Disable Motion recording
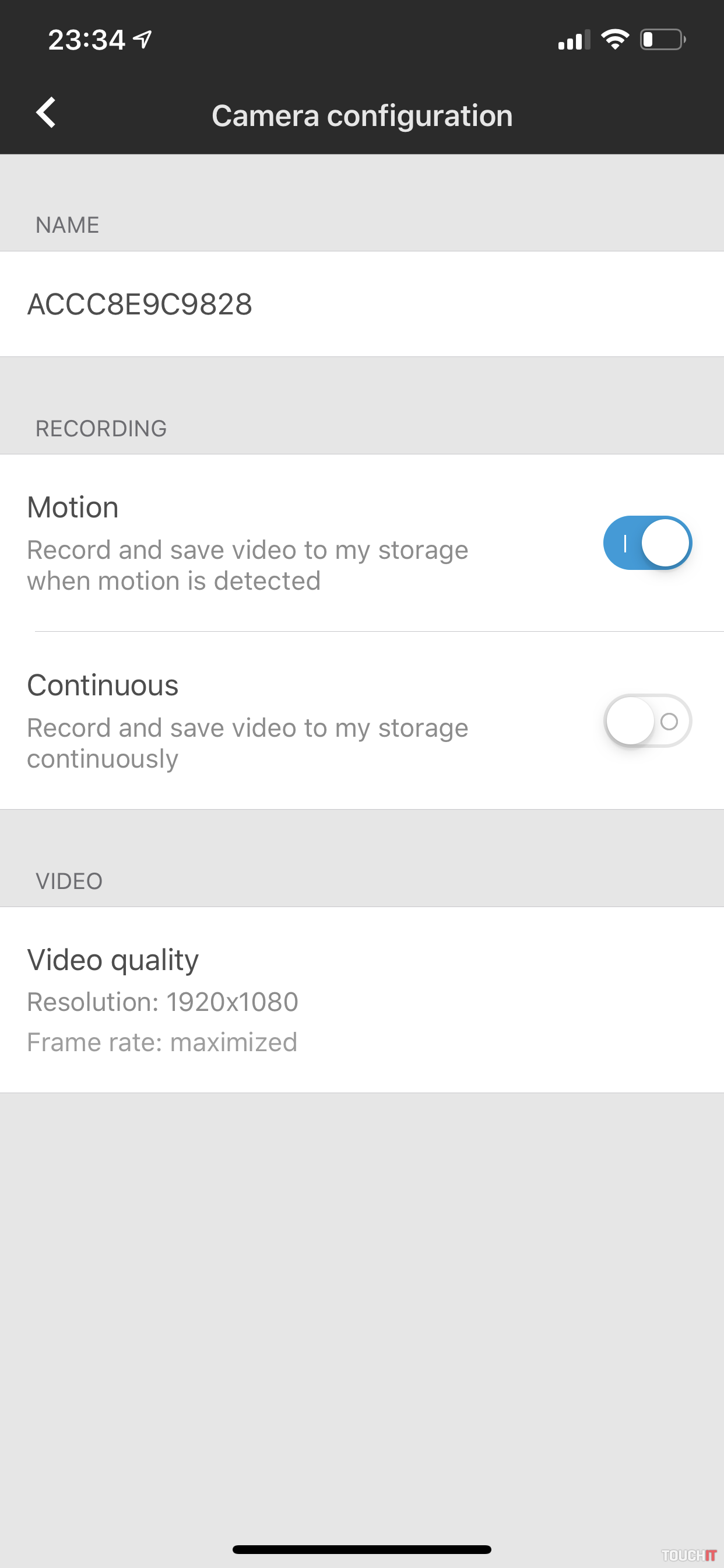The width and height of the screenshot is (724, 1568). pyautogui.click(x=646, y=543)
